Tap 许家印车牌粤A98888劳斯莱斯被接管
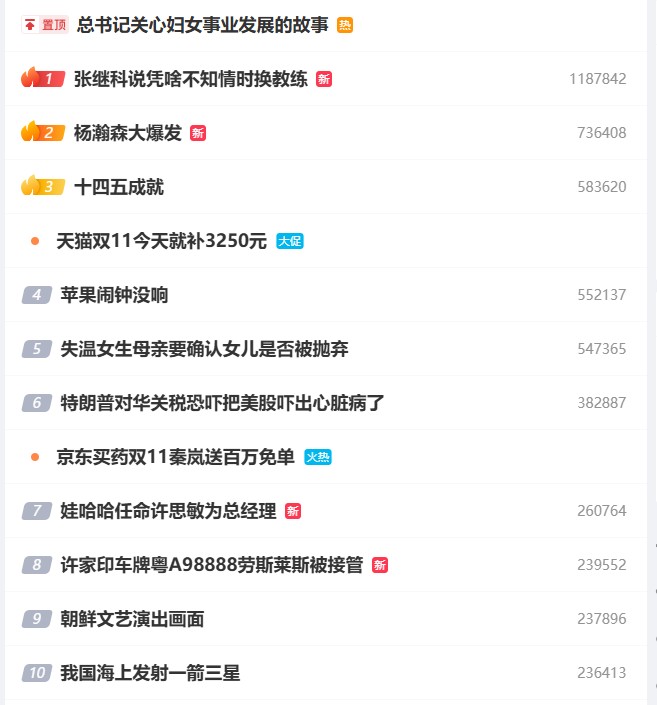Viewport: 657px width, 705px height. (211, 565)
